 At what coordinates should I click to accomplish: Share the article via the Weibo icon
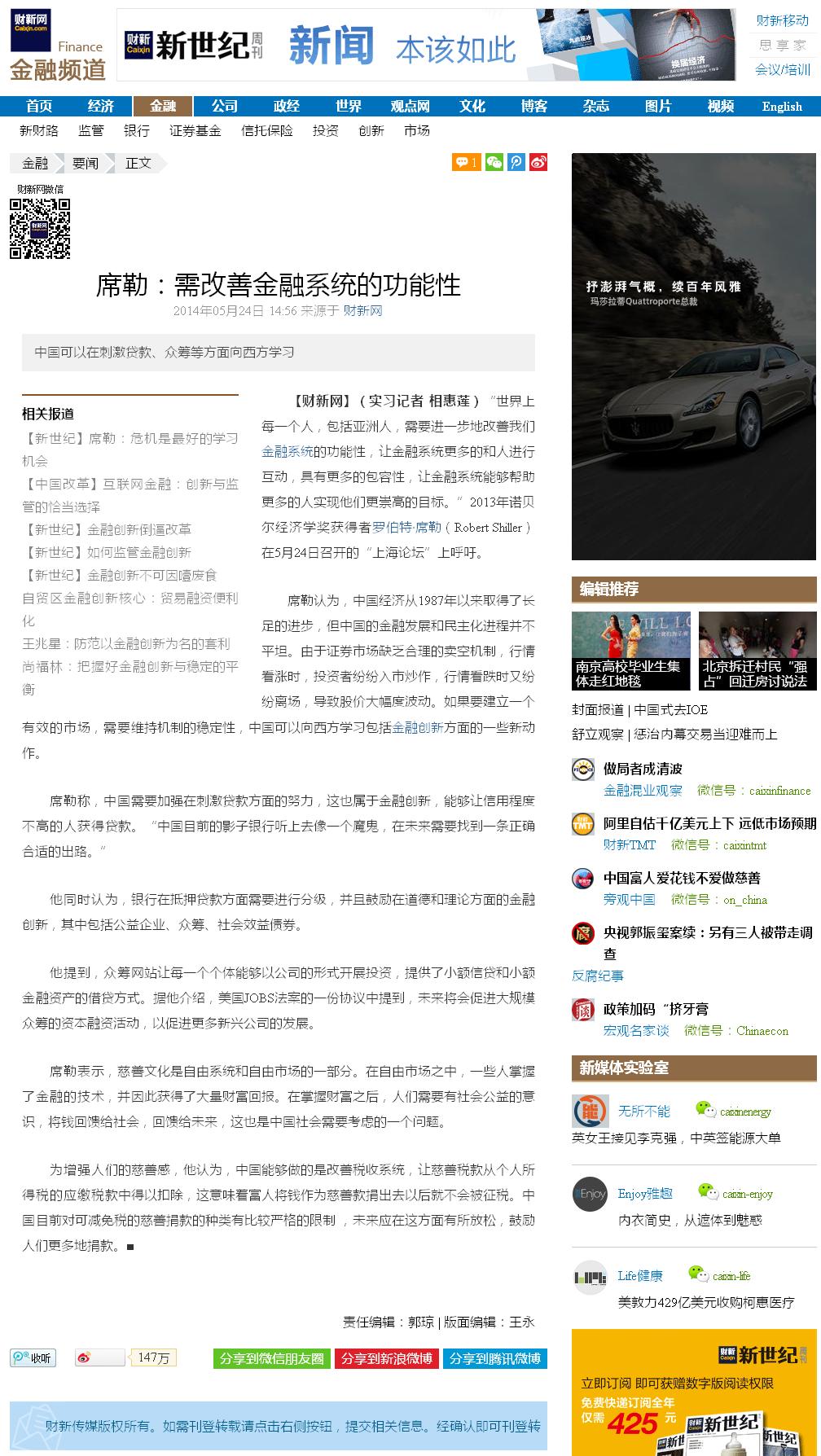click(538, 162)
